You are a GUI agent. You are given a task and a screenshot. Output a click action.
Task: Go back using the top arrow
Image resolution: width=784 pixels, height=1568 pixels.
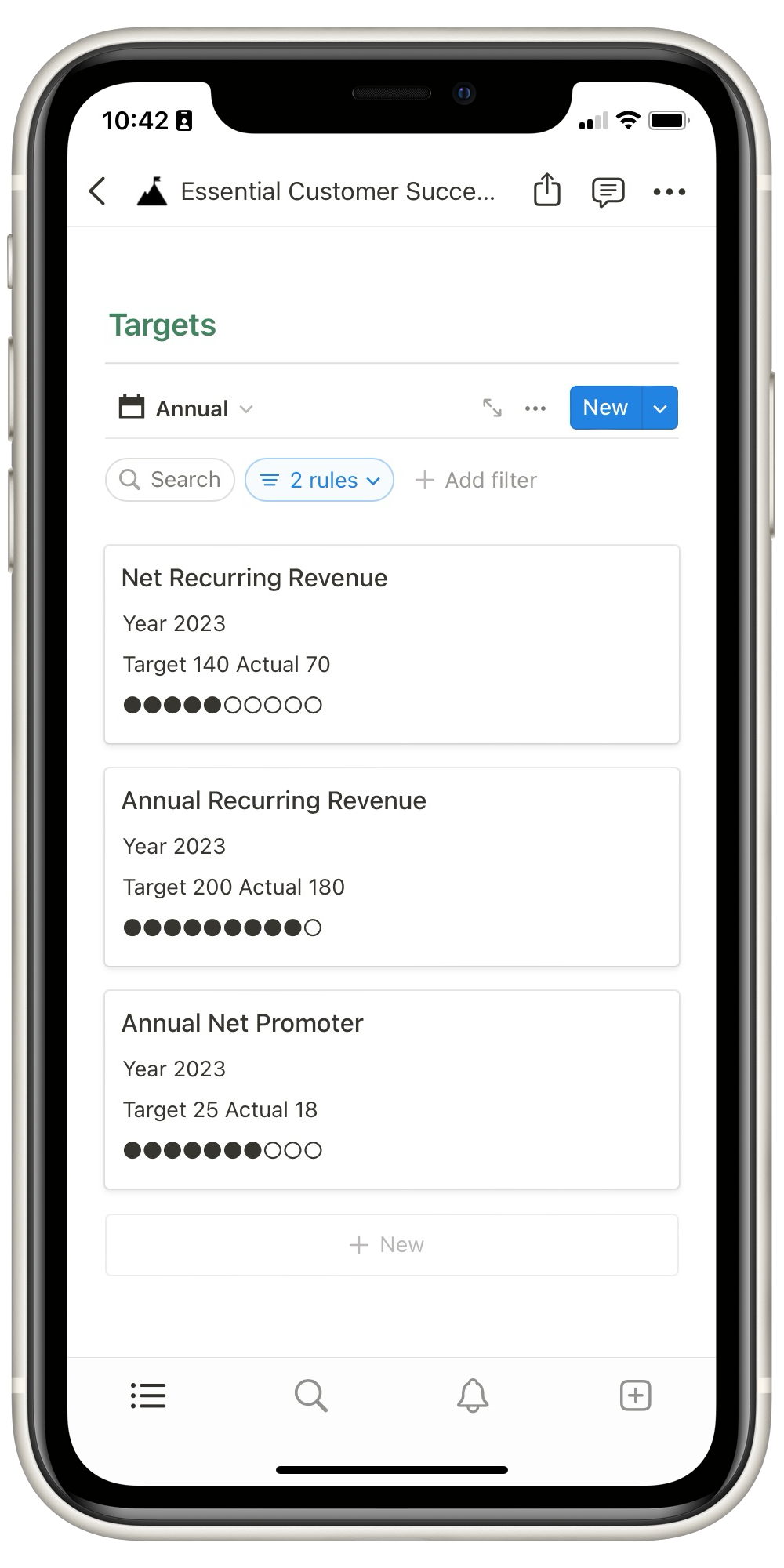click(97, 191)
